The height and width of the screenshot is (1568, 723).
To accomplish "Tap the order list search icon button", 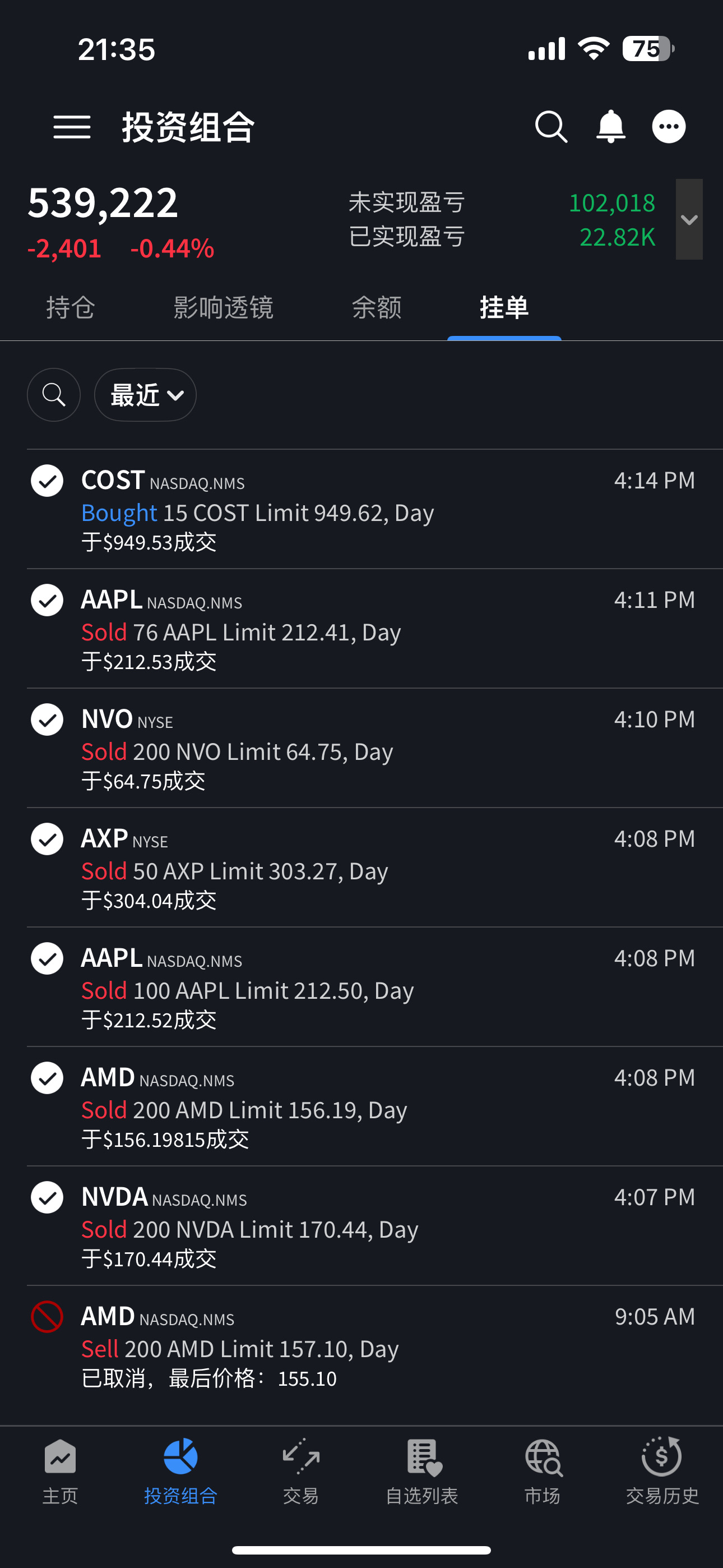I will pos(54,395).
